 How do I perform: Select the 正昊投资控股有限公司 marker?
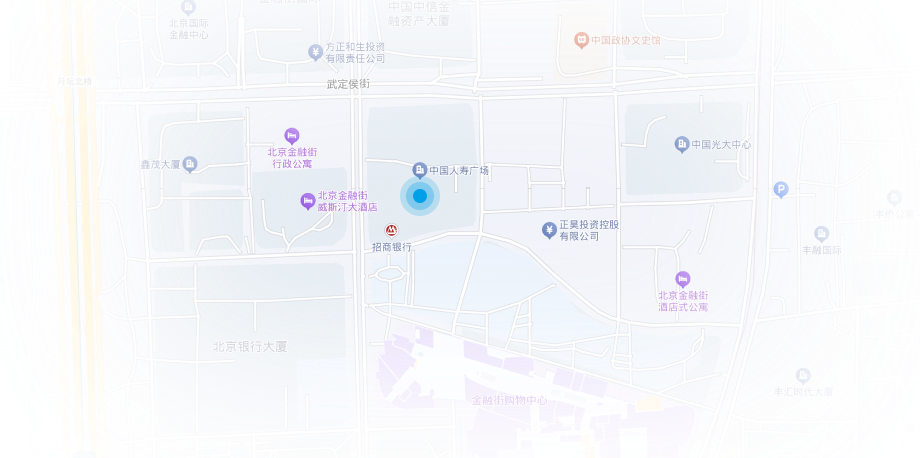549,230
